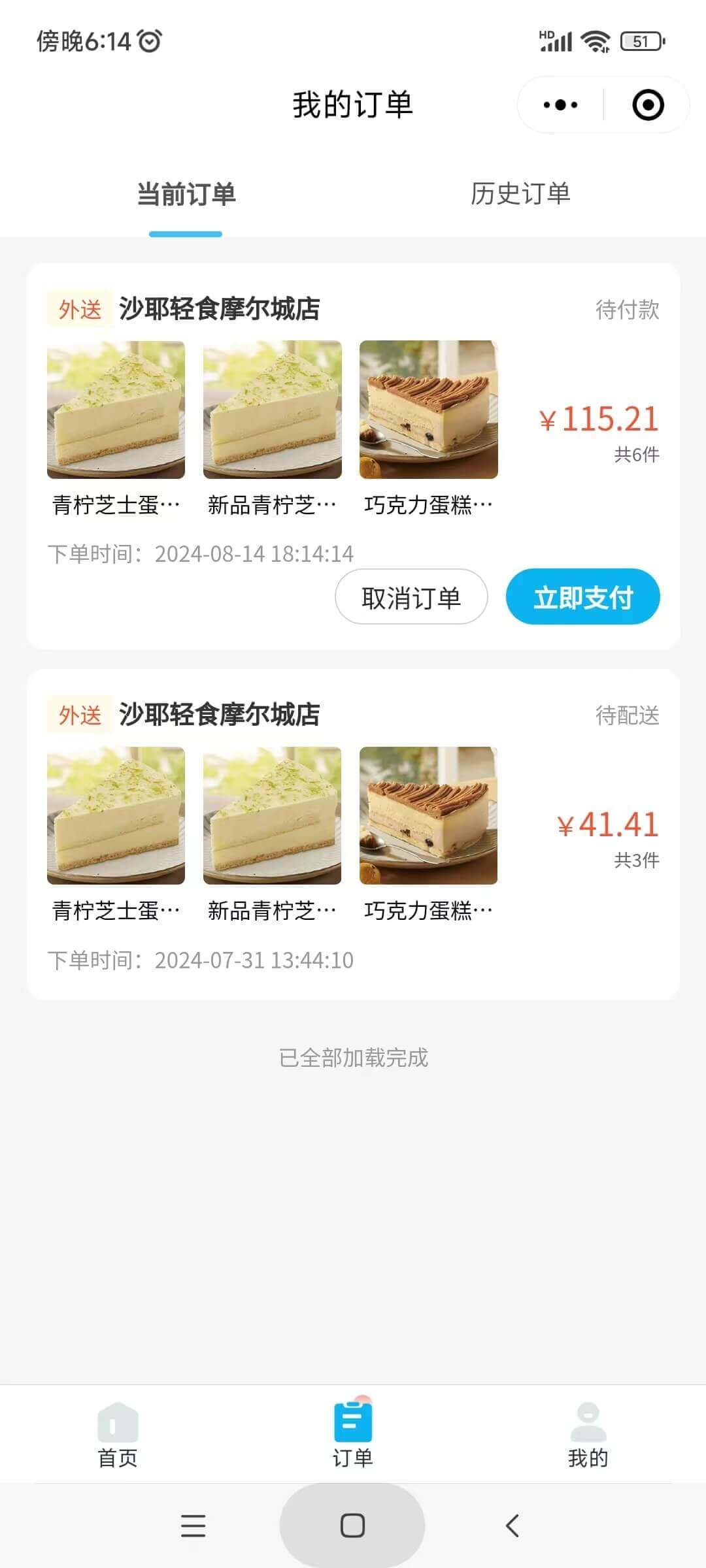Open recent apps from the navigation bar
Screen dimensions: 706x1568
click(193, 1526)
